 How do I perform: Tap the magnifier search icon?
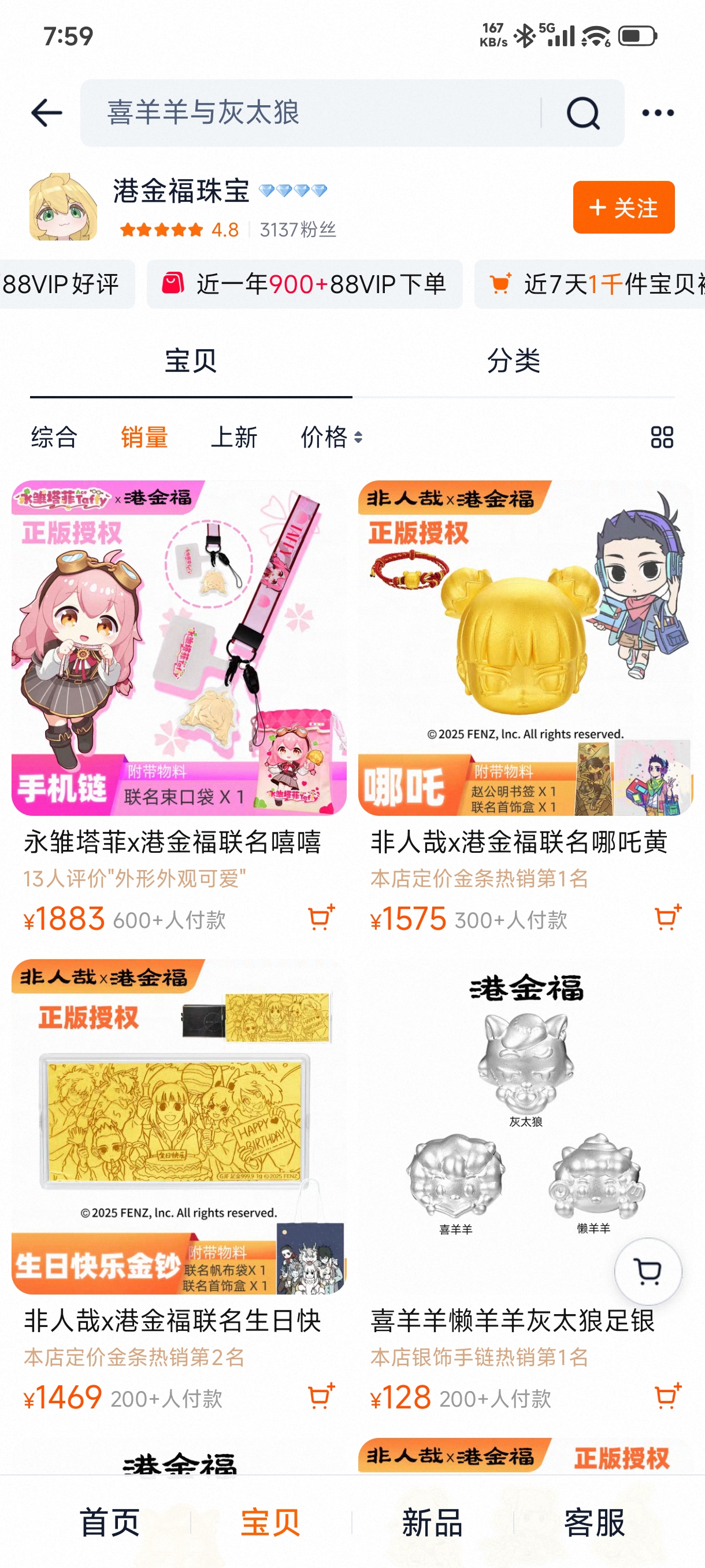point(582,113)
